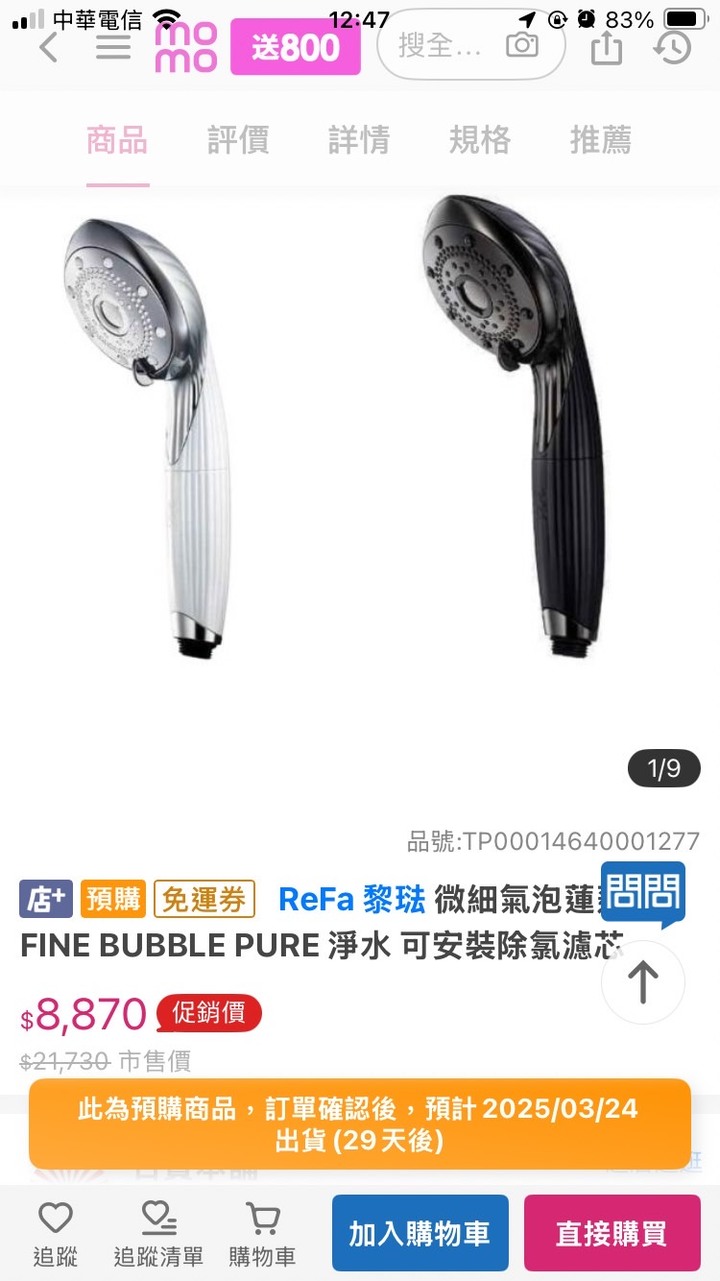
Task: Switch to the 評價 tab
Action: tap(238, 140)
